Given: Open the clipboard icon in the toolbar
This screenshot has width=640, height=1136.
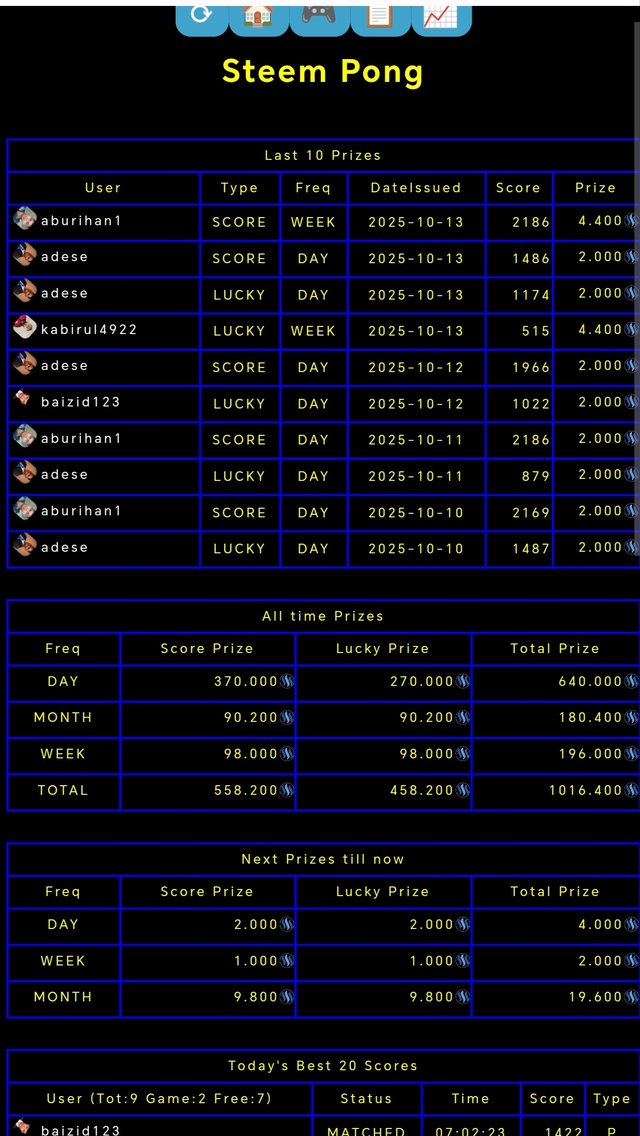Looking at the screenshot, I should pos(380,17).
